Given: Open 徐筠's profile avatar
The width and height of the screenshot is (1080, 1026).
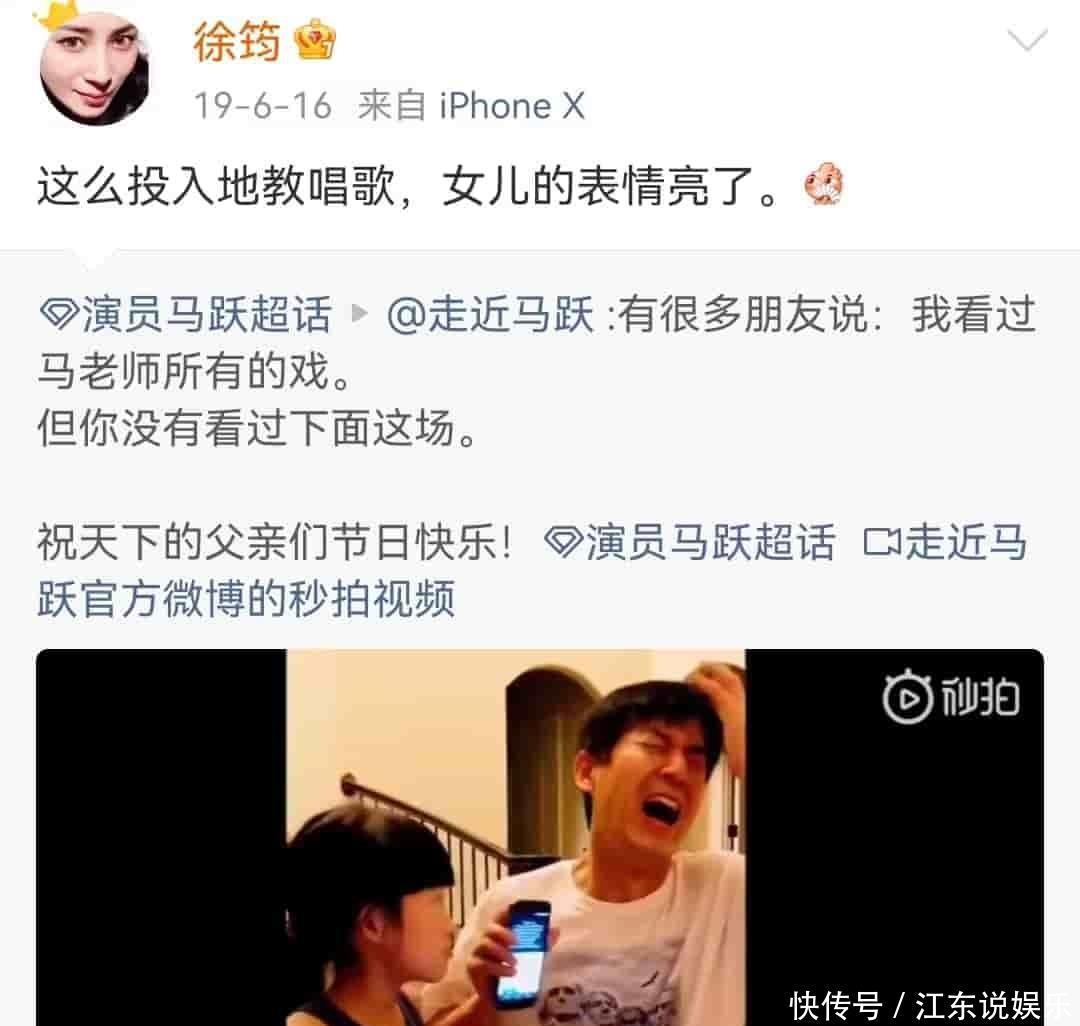Looking at the screenshot, I should click(93, 67).
